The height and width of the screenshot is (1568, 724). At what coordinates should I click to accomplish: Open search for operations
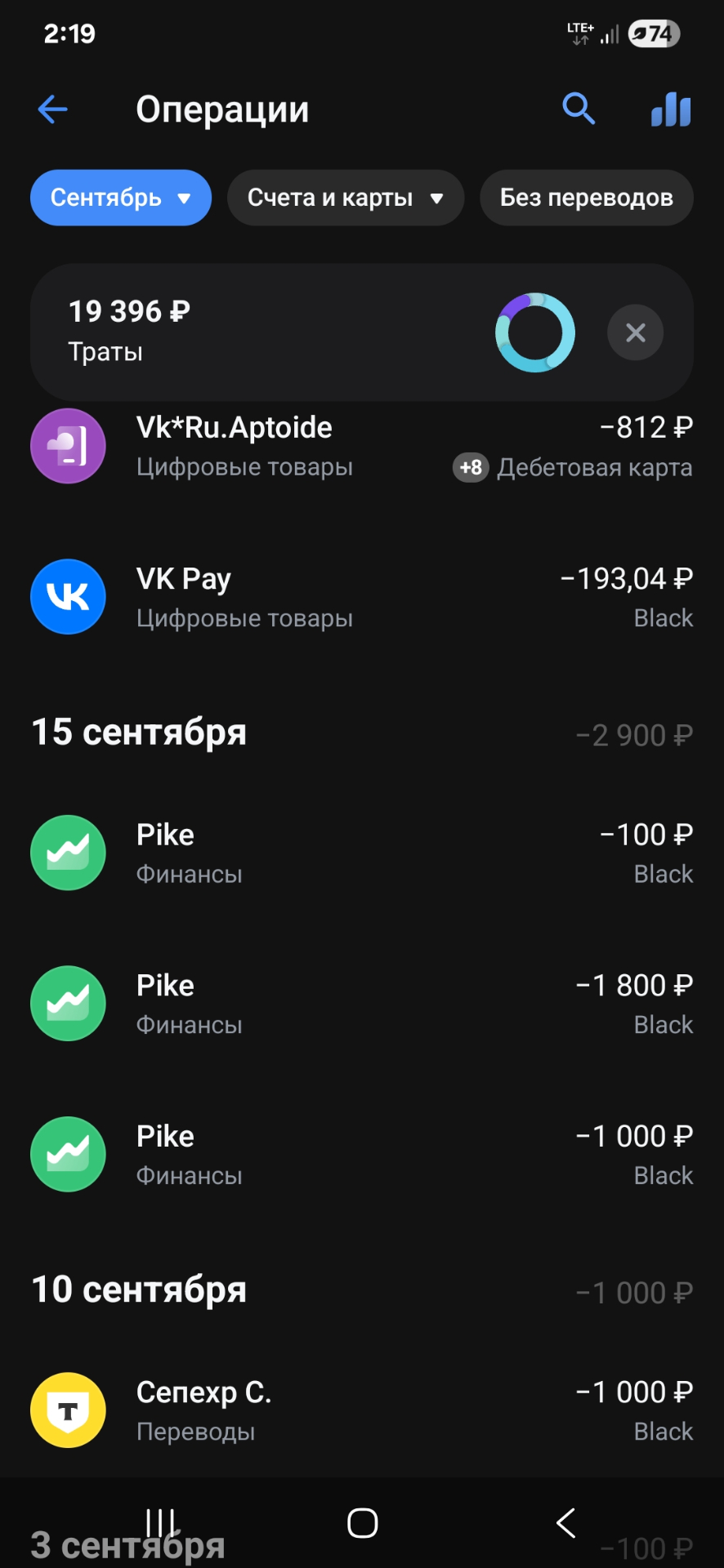point(579,109)
